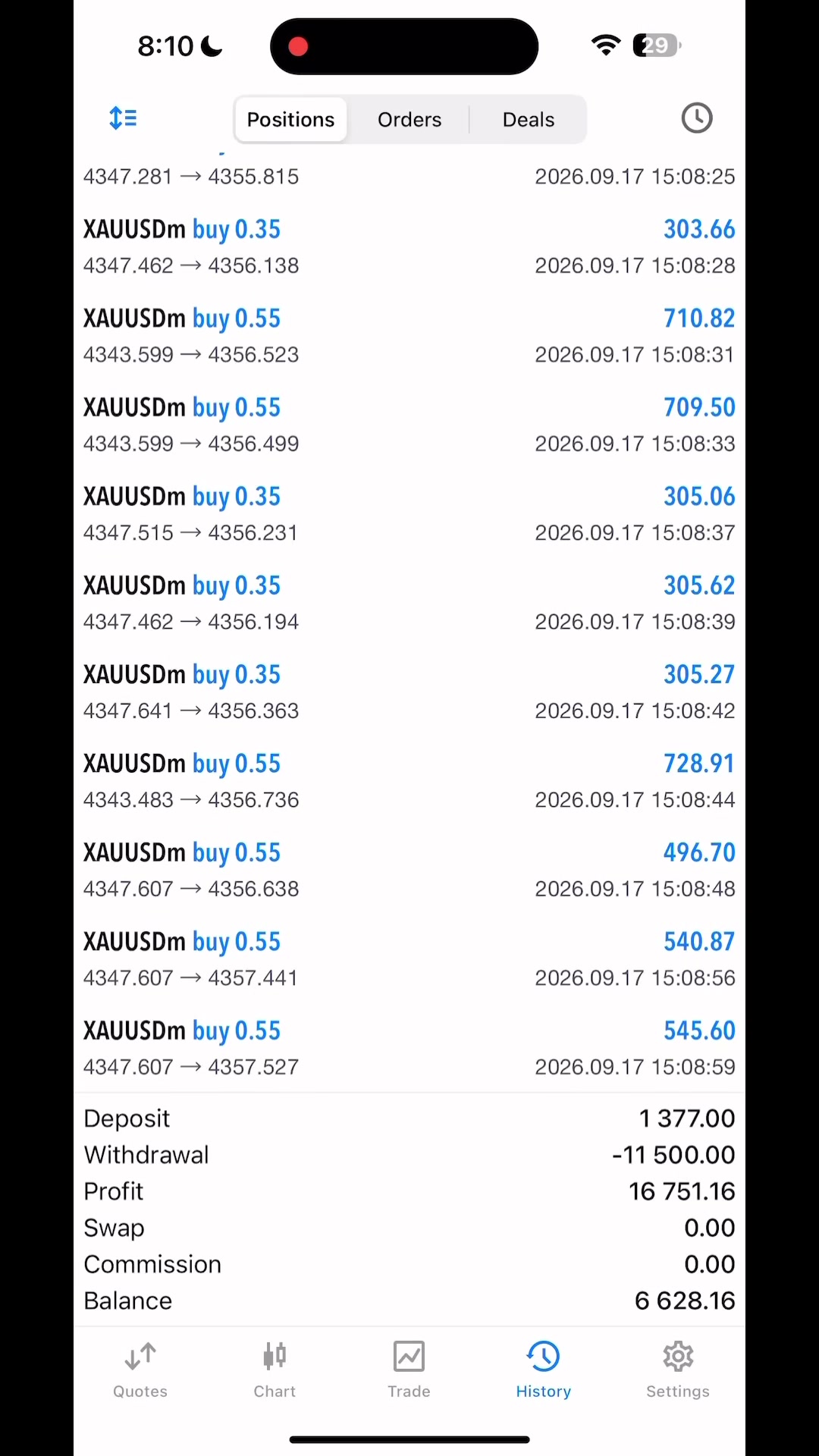Open the position with profit 303.66
This screenshot has height=1456, width=819.
[x=409, y=246]
